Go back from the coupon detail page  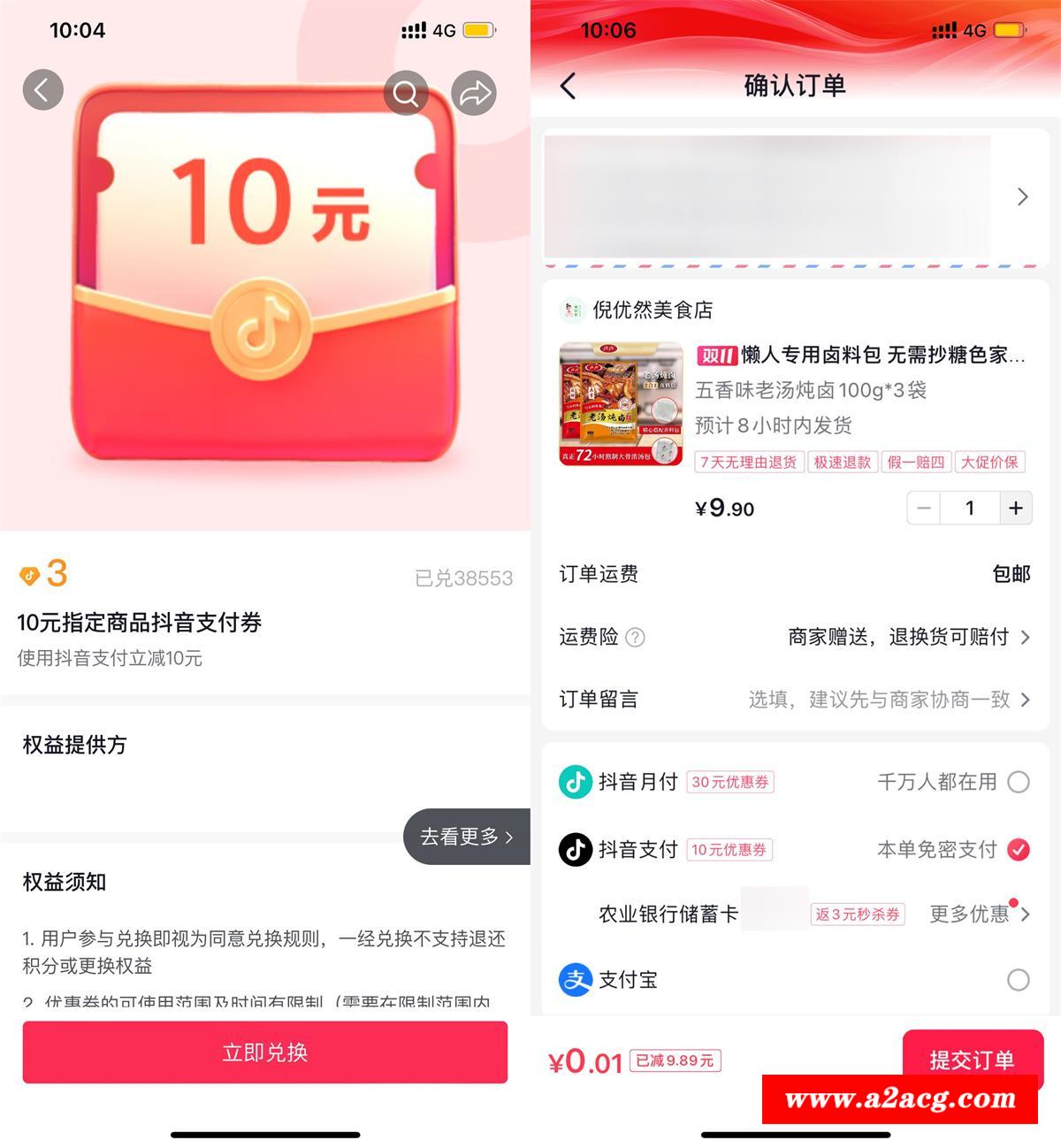pyautogui.click(x=42, y=89)
